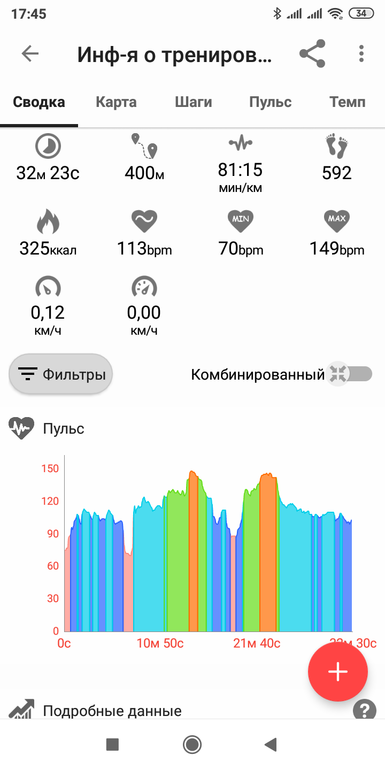Select the Темп tab
This screenshot has height=770, width=385.
tap(347, 102)
